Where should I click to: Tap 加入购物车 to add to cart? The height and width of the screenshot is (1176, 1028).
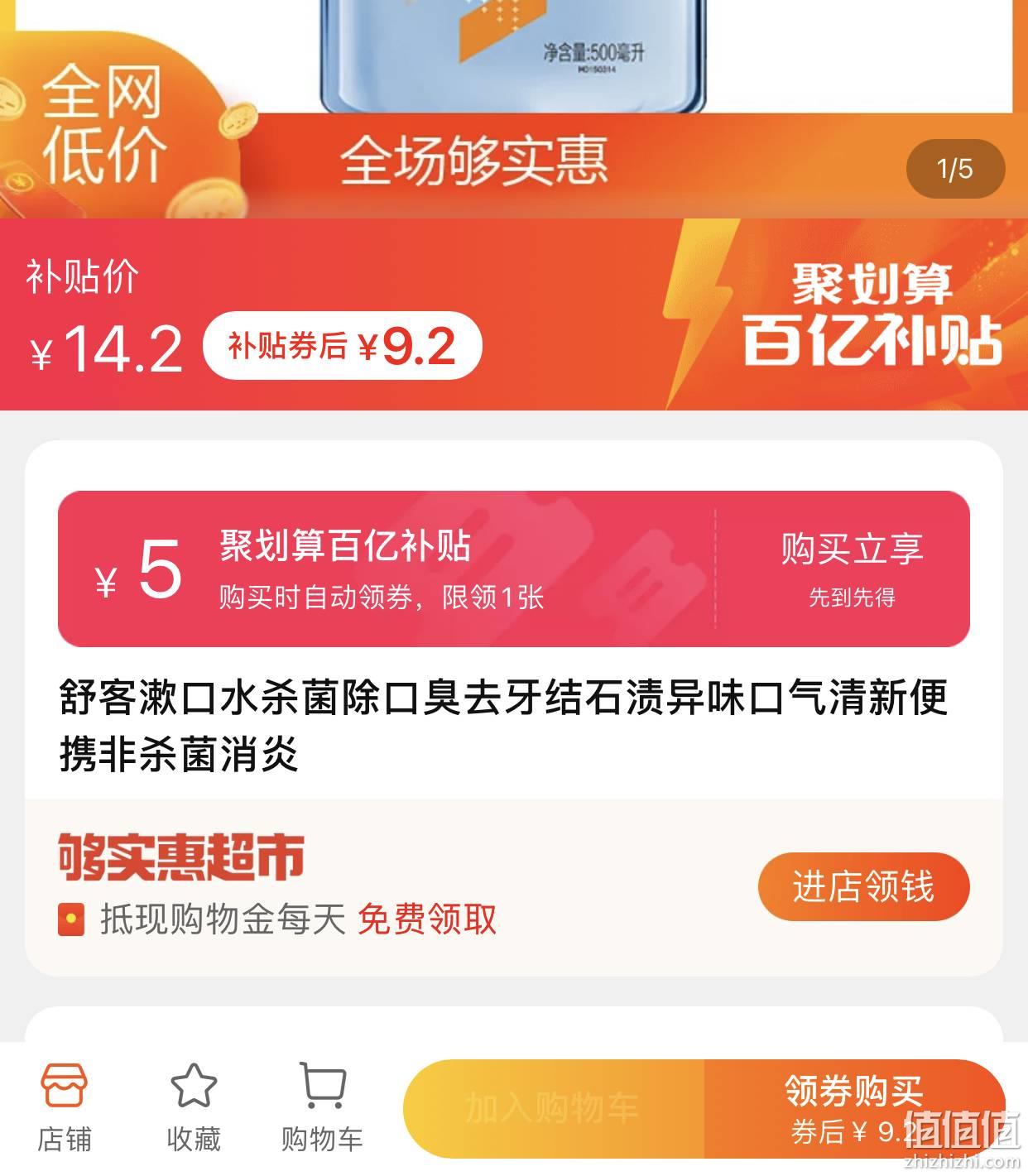tap(553, 1108)
